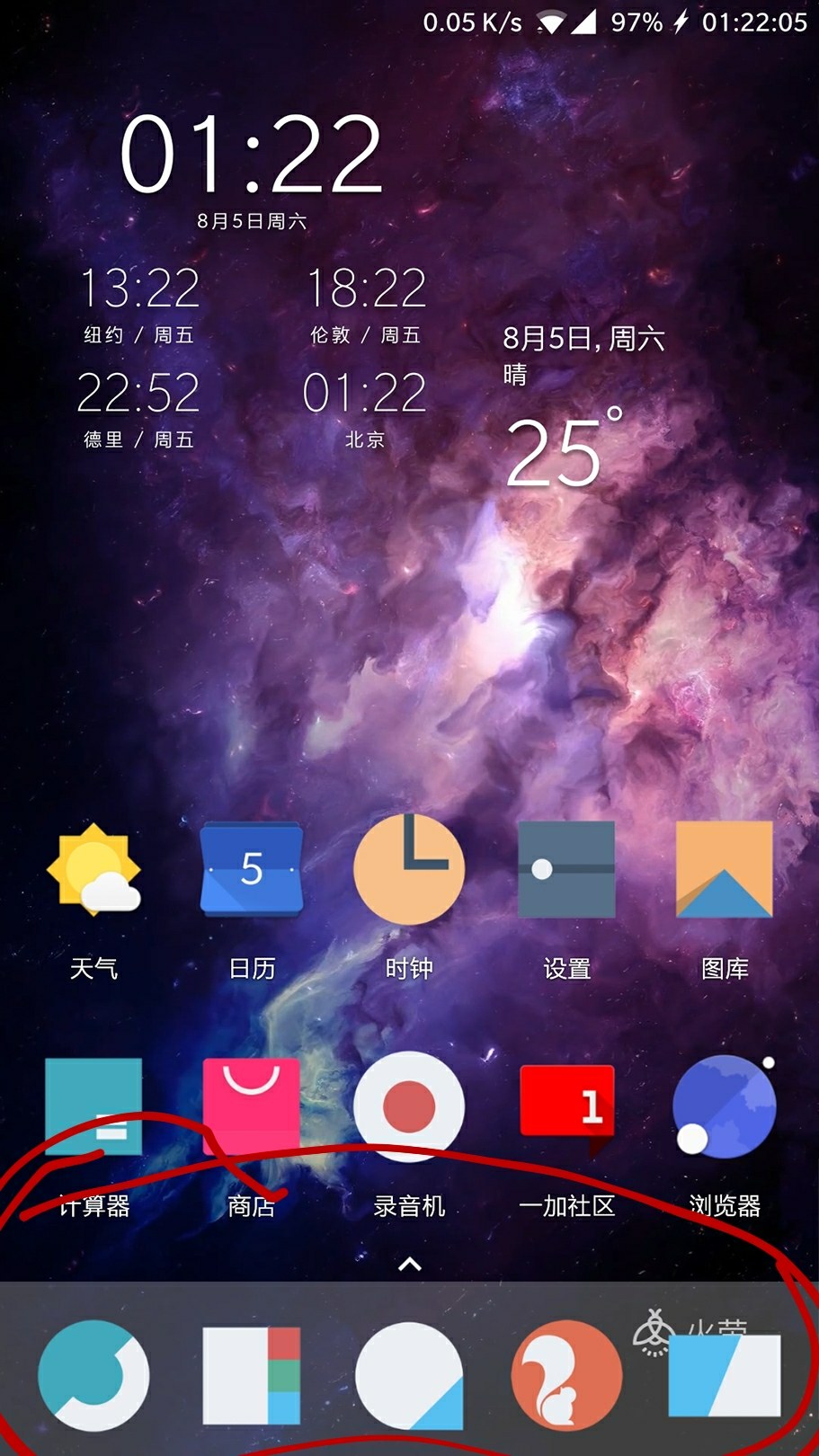The height and width of the screenshot is (1456, 819).
Task: Launch the 时钟 clock app
Action: pyautogui.click(x=409, y=870)
